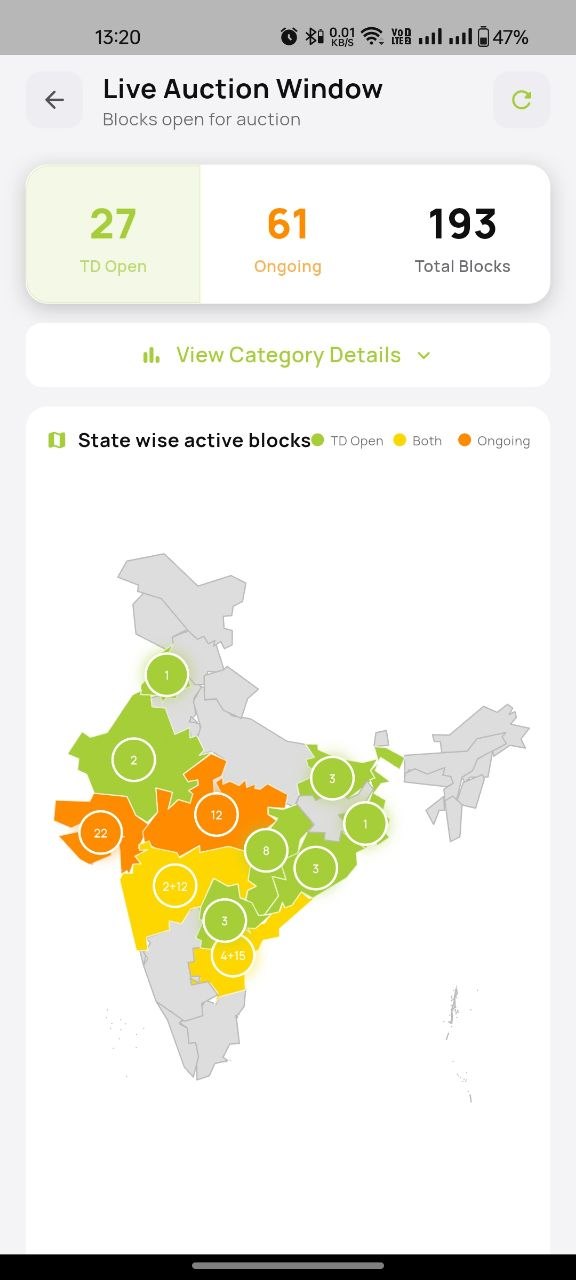Select the 27 TD Open card

[113, 234]
